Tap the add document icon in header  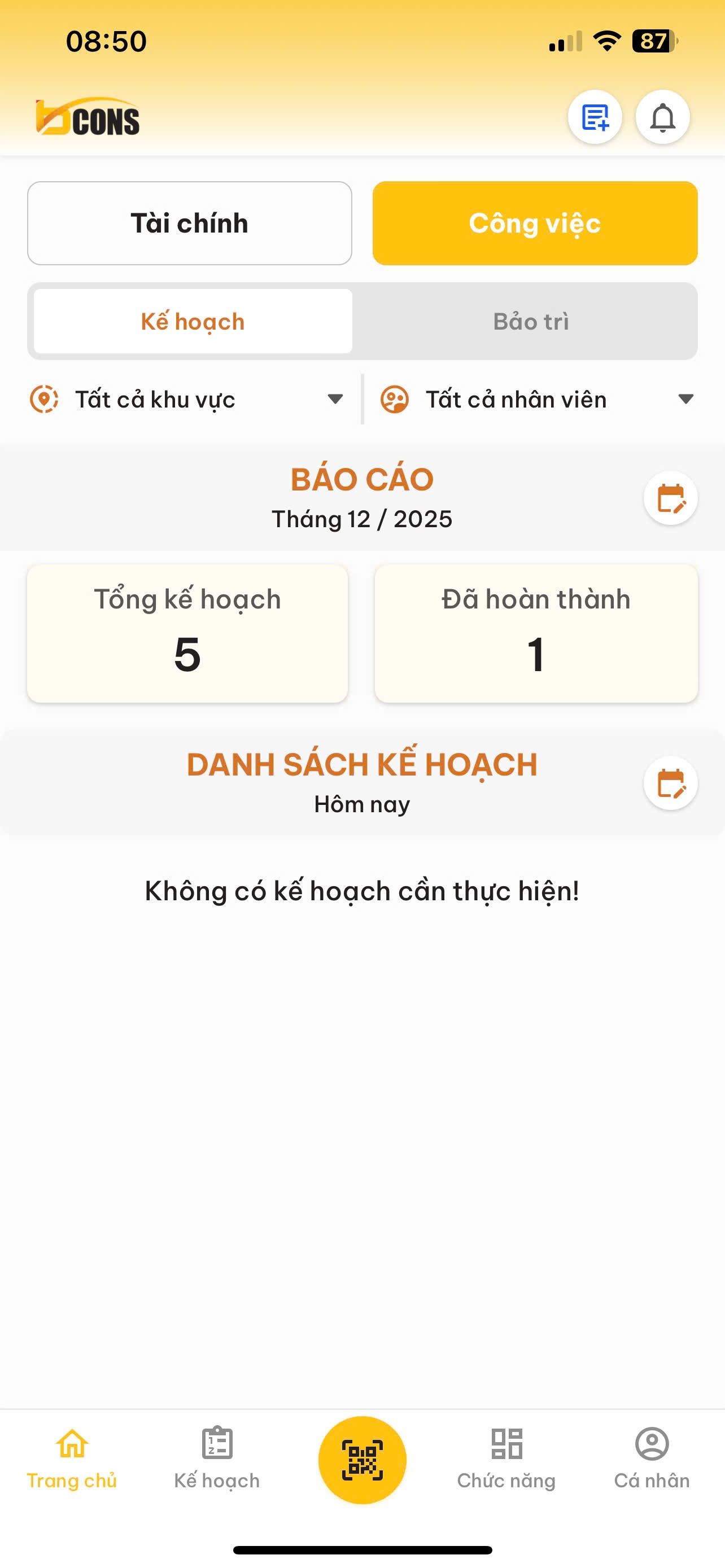[x=594, y=117]
